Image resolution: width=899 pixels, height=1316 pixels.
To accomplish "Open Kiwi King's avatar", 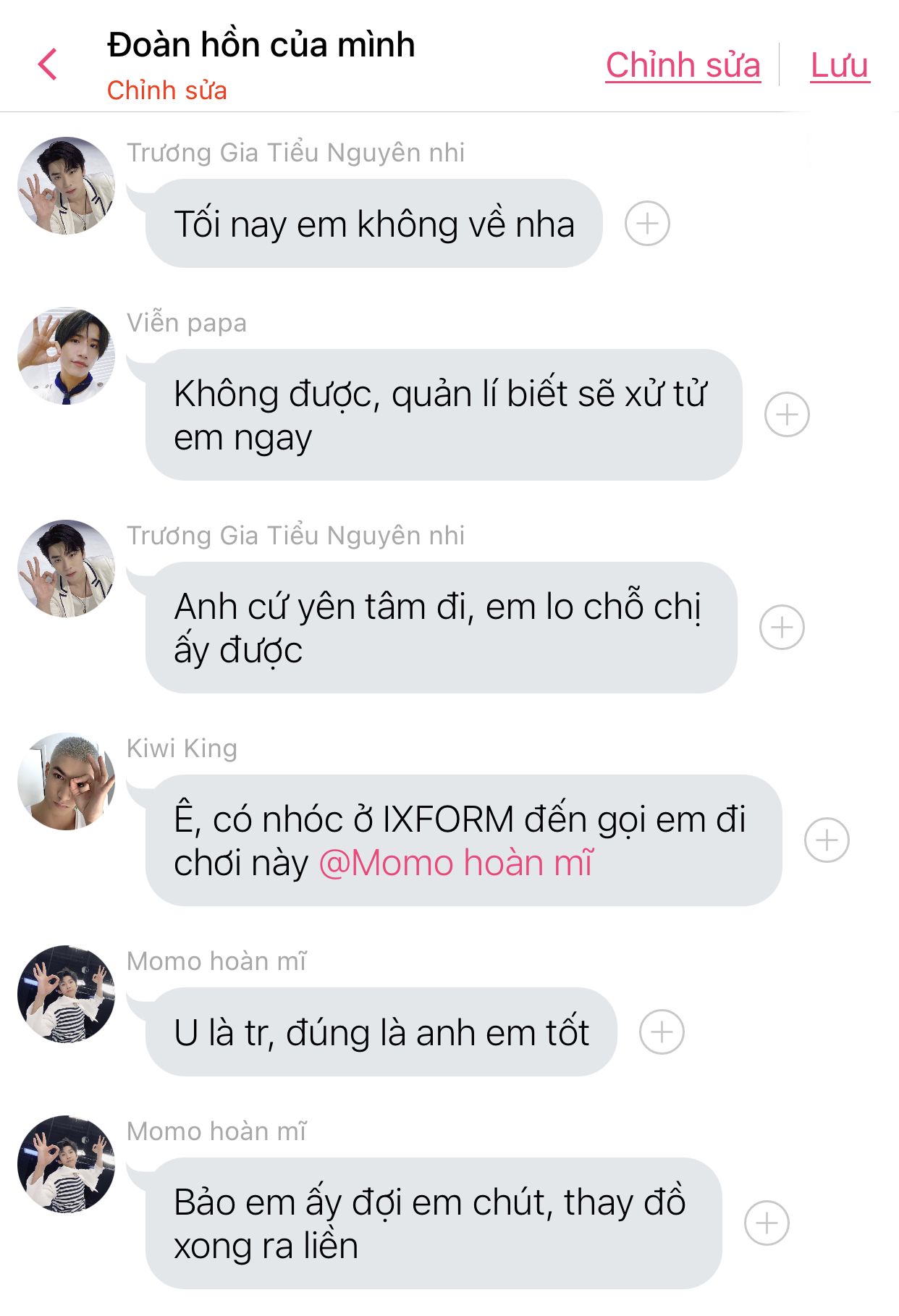I will coord(67,782).
